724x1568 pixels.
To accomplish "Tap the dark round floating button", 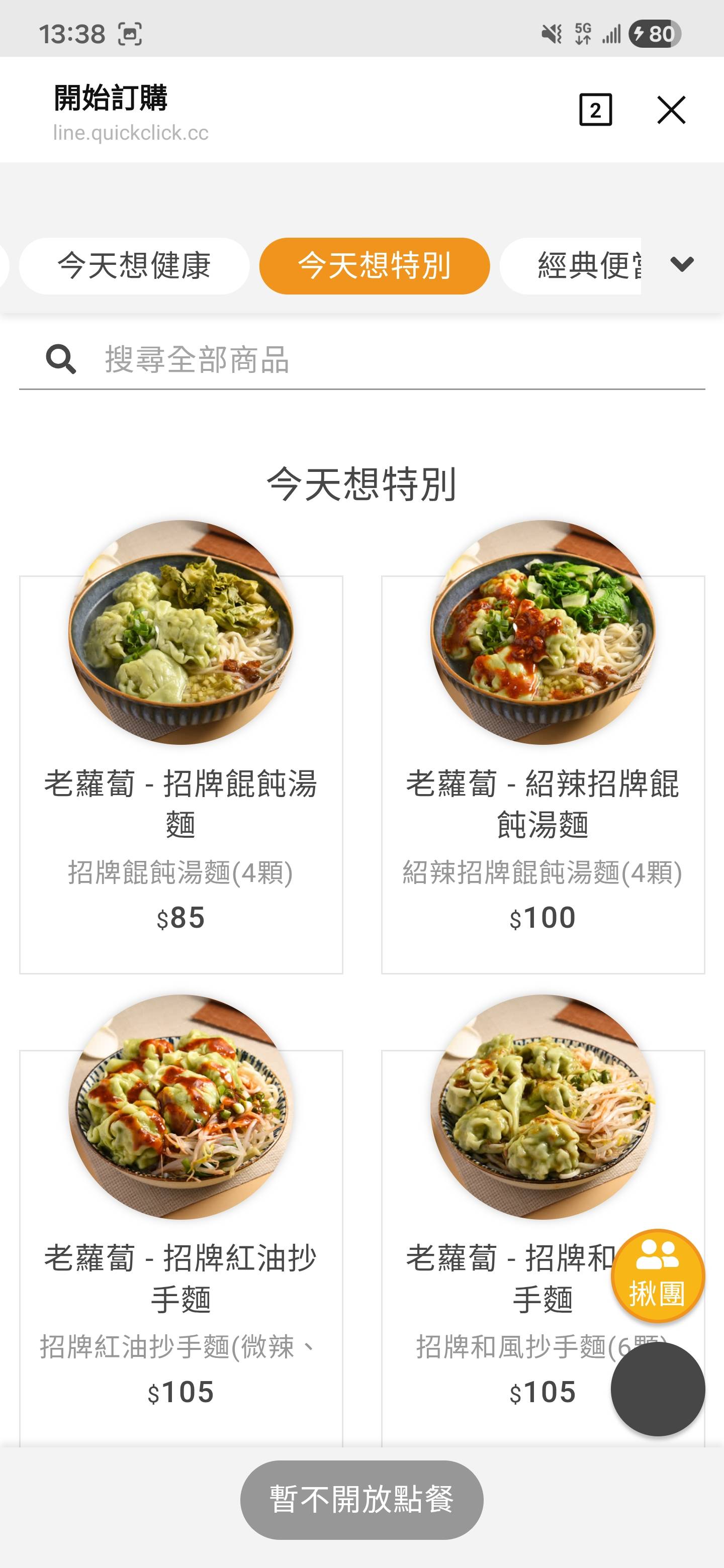I will [658, 1390].
